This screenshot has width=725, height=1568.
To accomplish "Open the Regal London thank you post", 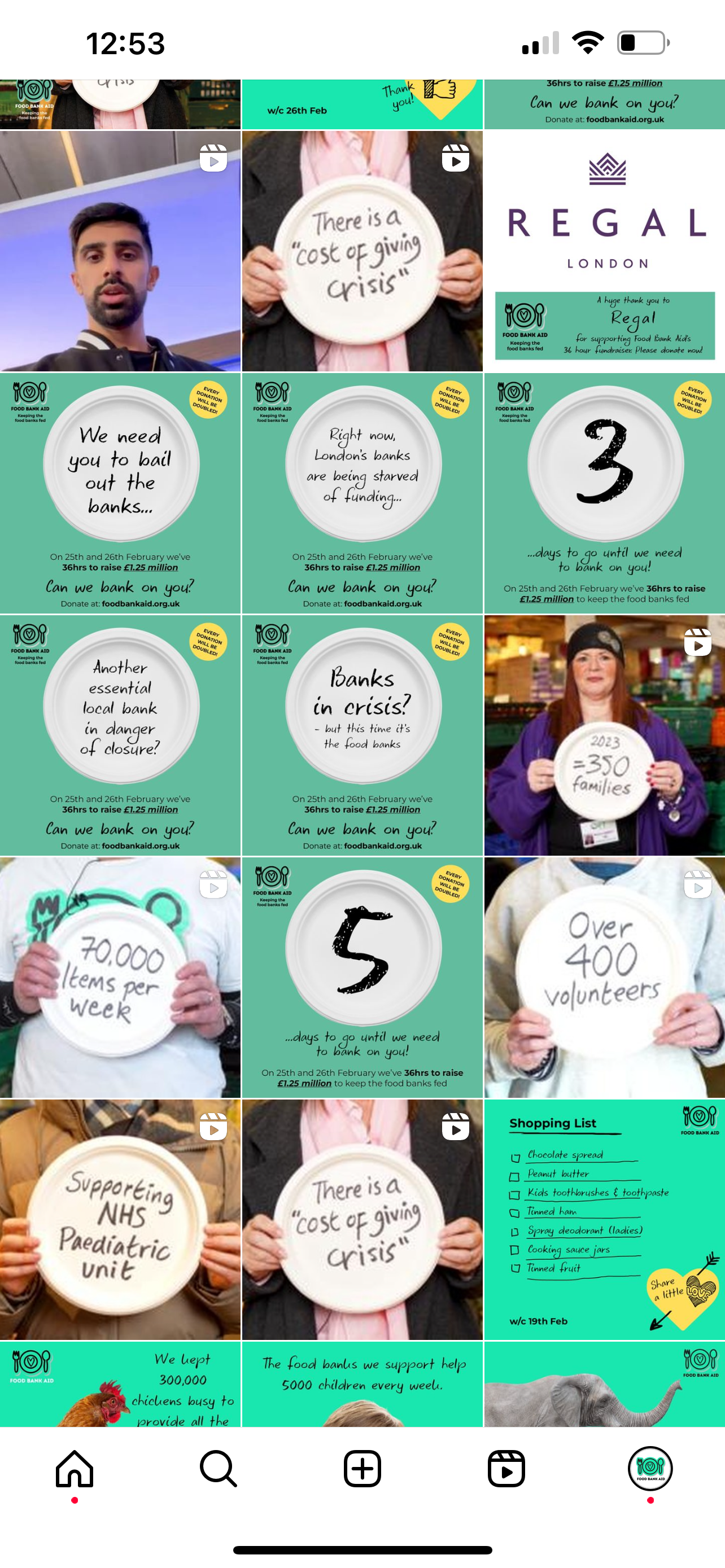I will click(x=605, y=251).
